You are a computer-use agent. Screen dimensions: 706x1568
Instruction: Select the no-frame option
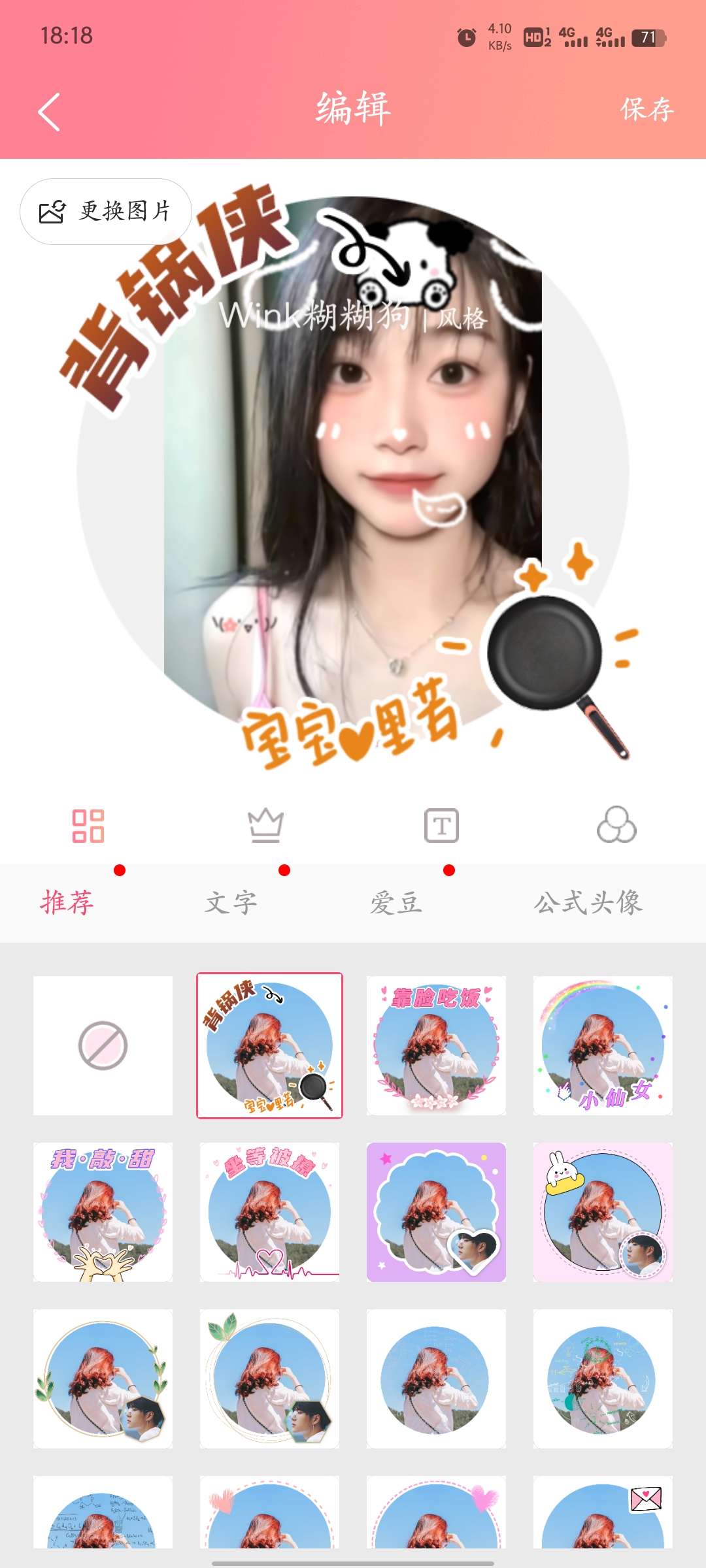coord(103,1045)
